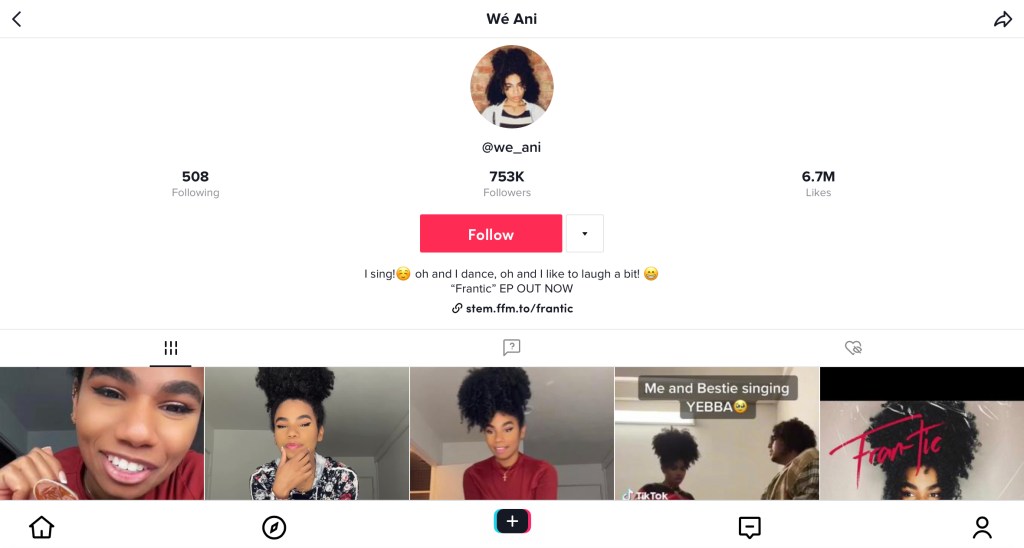1024x548 pixels.
Task: Go to the Home tab
Action: click(x=41, y=527)
